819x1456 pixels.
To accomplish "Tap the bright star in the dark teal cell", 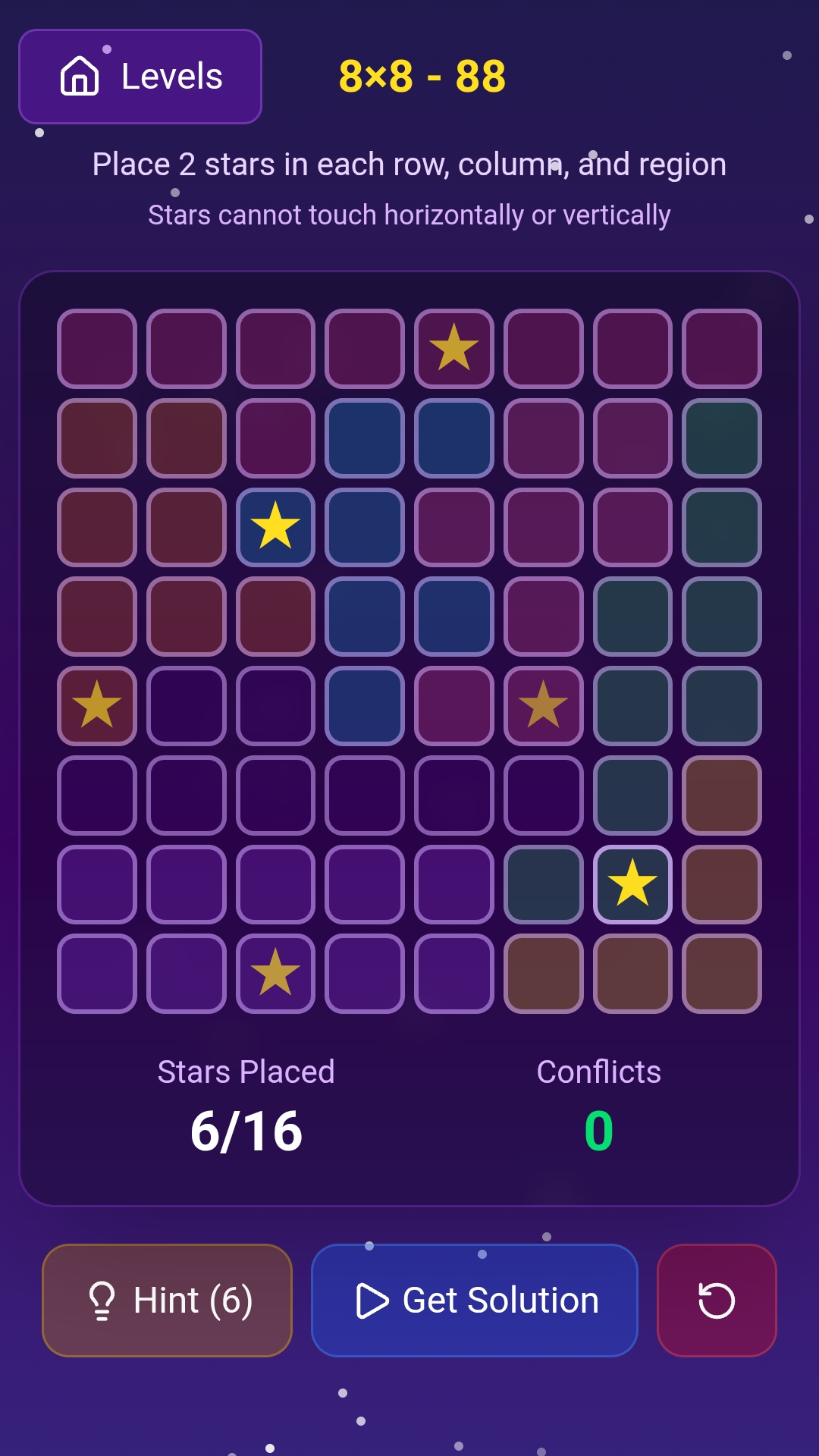I will coord(632,884).
